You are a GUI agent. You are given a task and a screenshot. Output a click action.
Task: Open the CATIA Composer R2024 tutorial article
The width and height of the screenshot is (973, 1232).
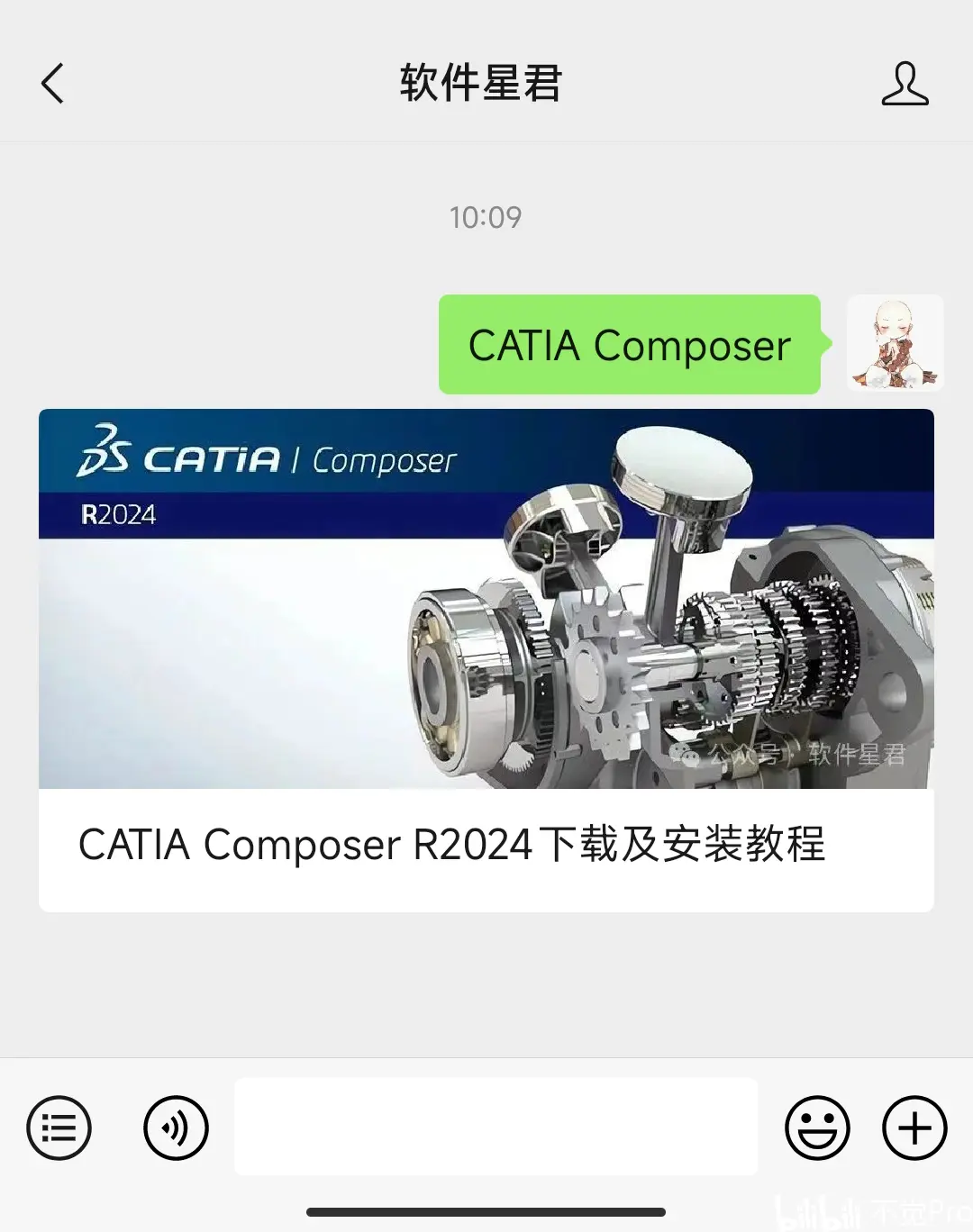[x=486, y=660]
